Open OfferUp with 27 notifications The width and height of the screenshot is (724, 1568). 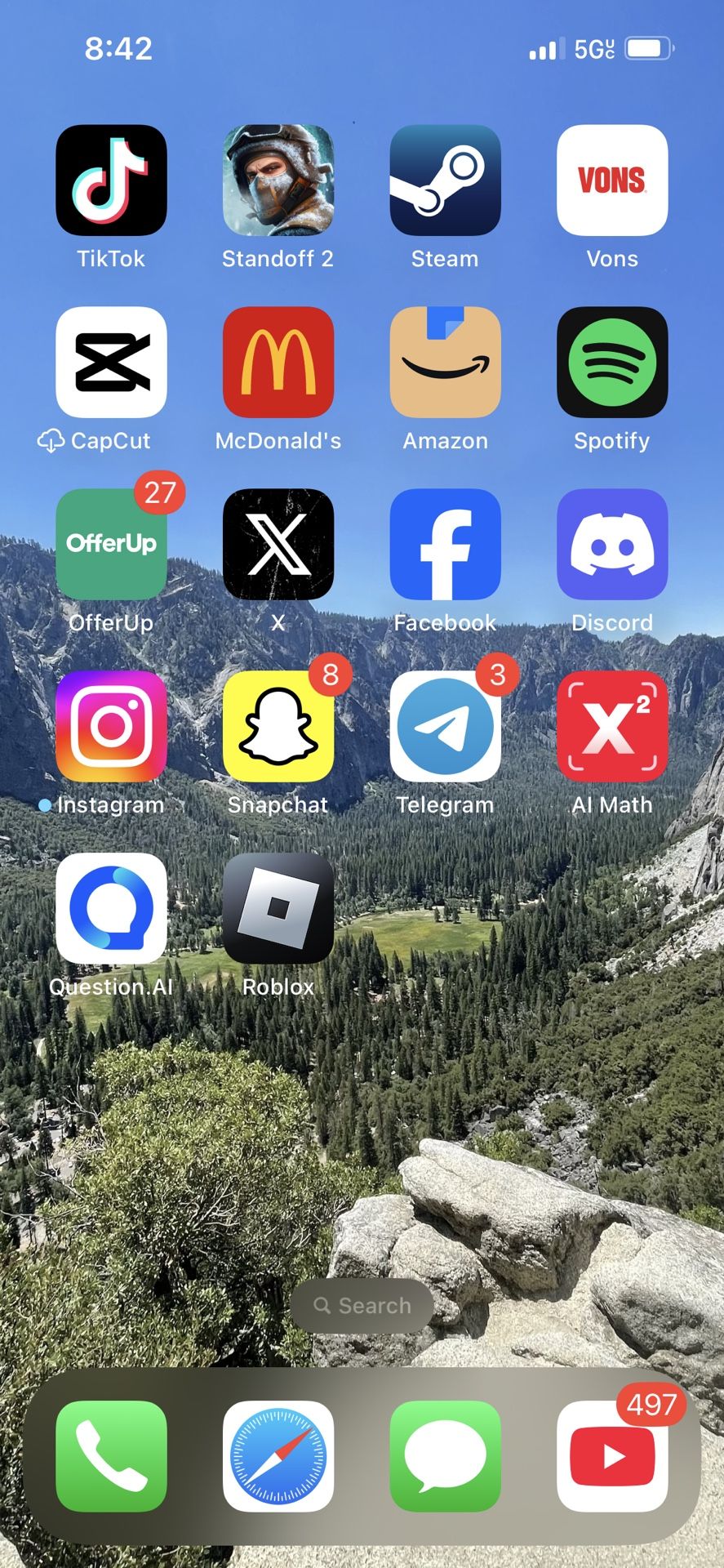[111, 544]
